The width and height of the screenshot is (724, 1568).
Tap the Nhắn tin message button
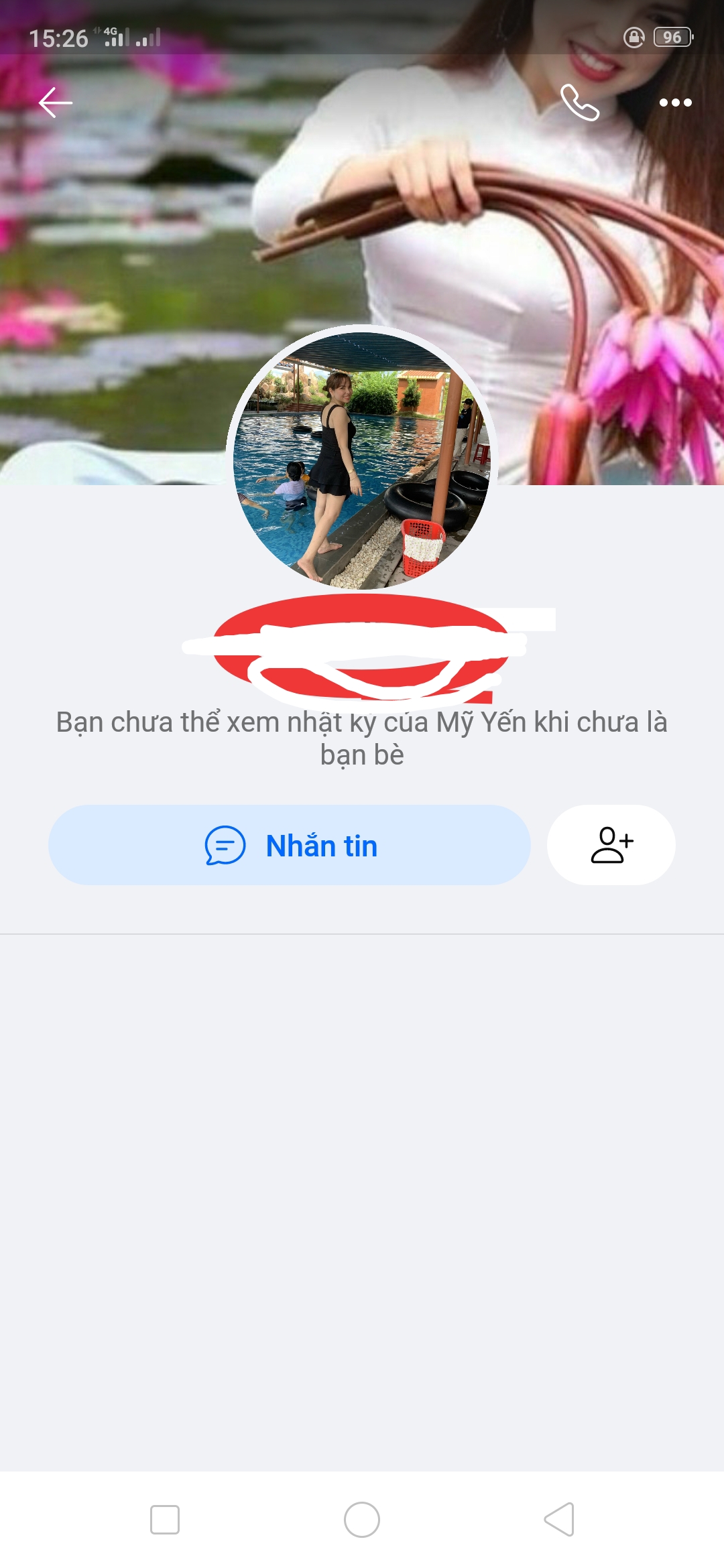click(290, 845)
